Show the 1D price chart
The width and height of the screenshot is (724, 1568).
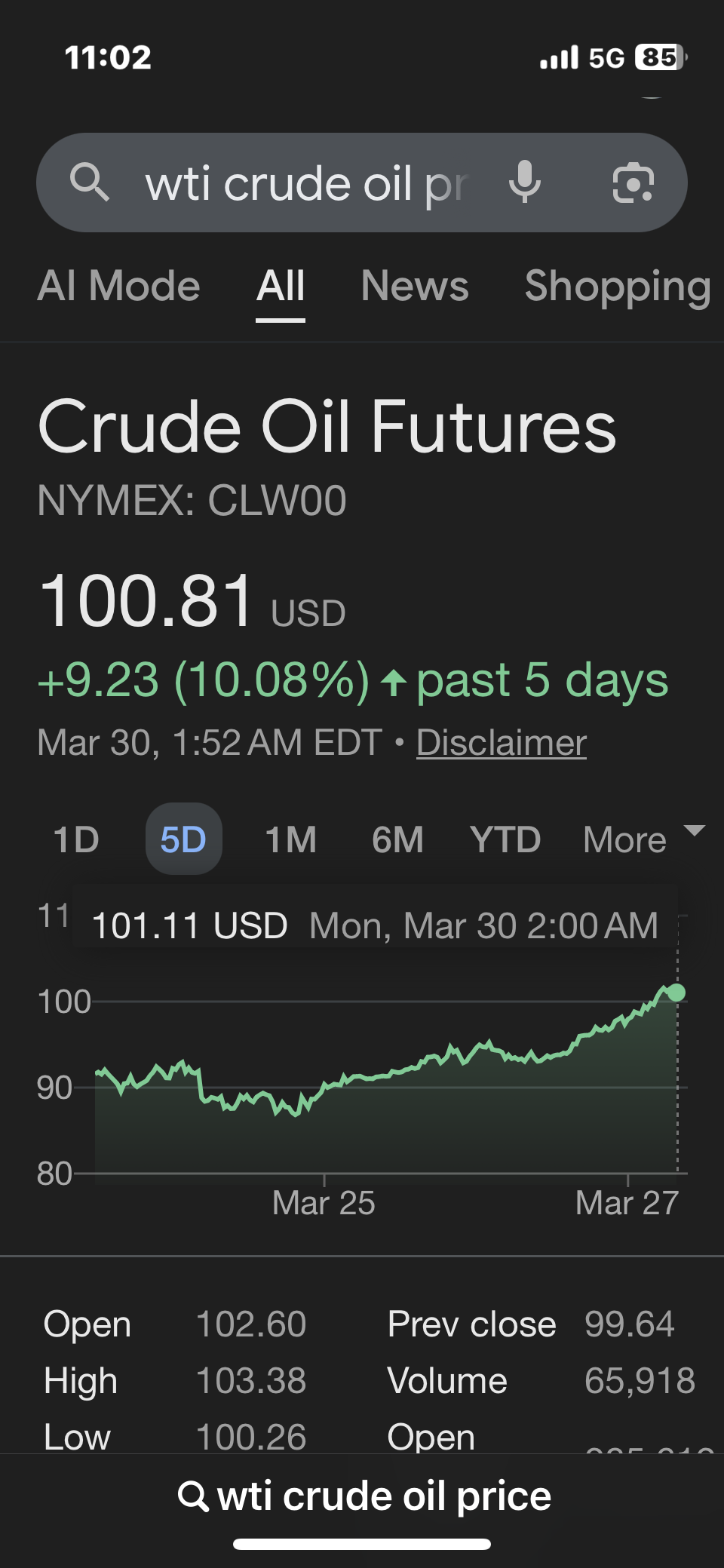coord(76,839)
